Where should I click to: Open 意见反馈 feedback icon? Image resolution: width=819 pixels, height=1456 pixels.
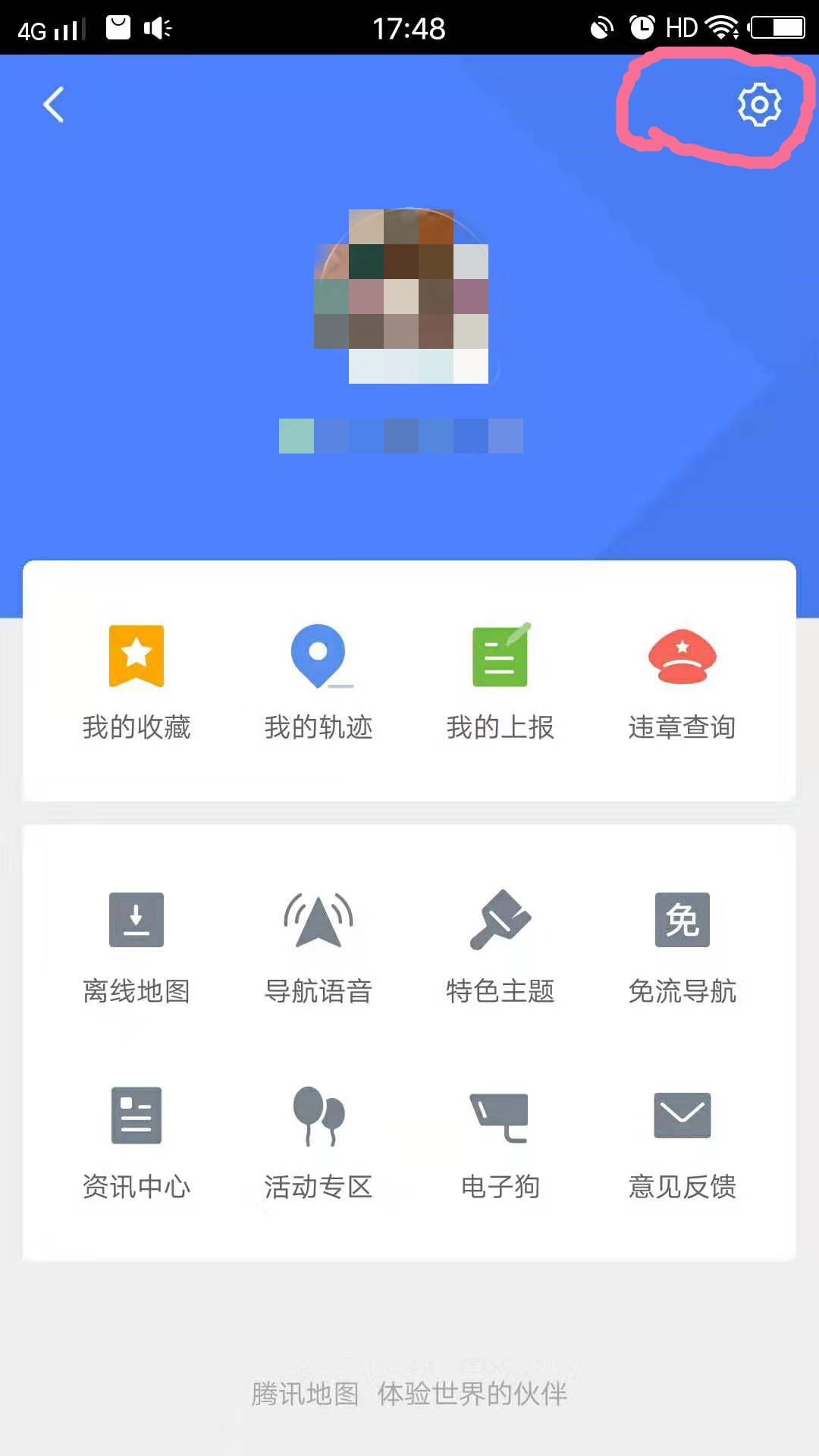pos(682,1116)
